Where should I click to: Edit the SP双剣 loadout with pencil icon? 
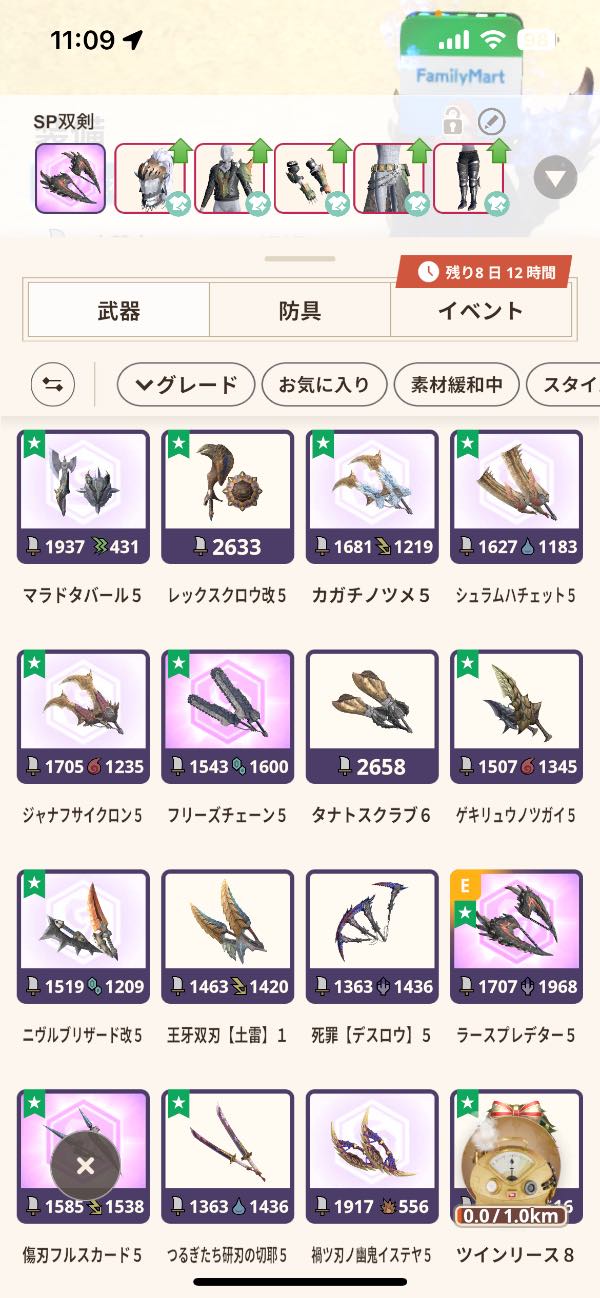click(x=492, y=123)
